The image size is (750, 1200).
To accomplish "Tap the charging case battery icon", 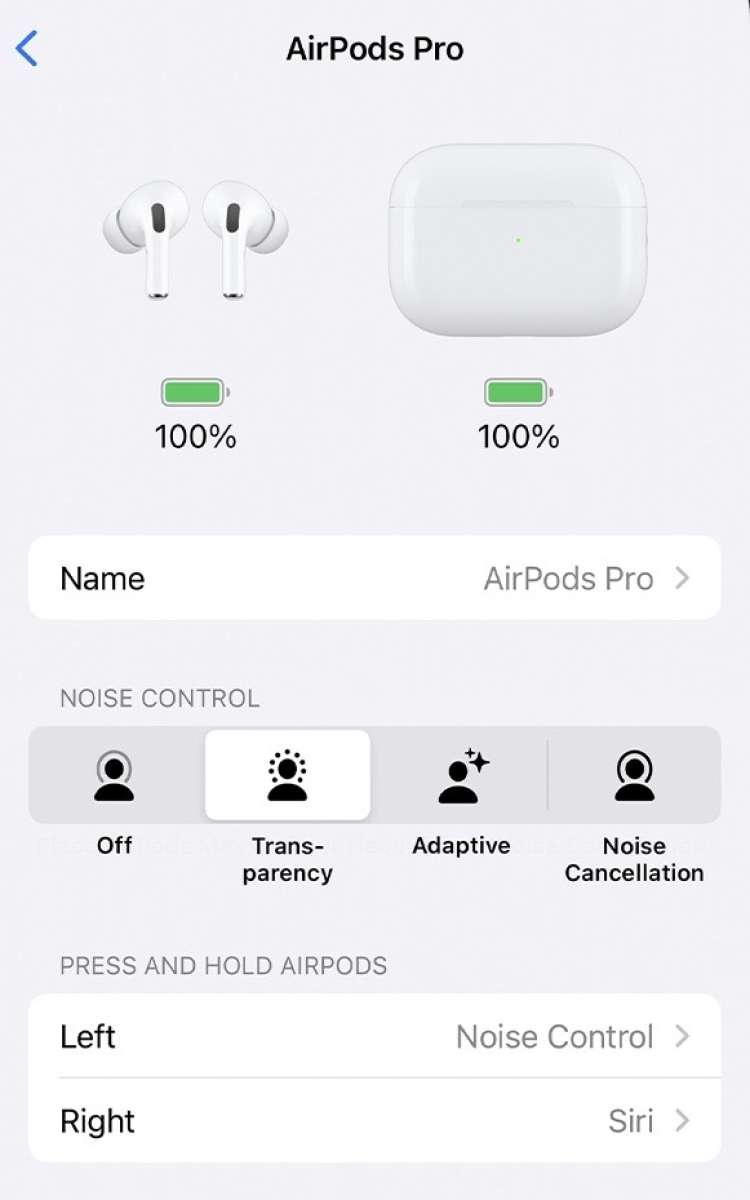I will 516,392.
